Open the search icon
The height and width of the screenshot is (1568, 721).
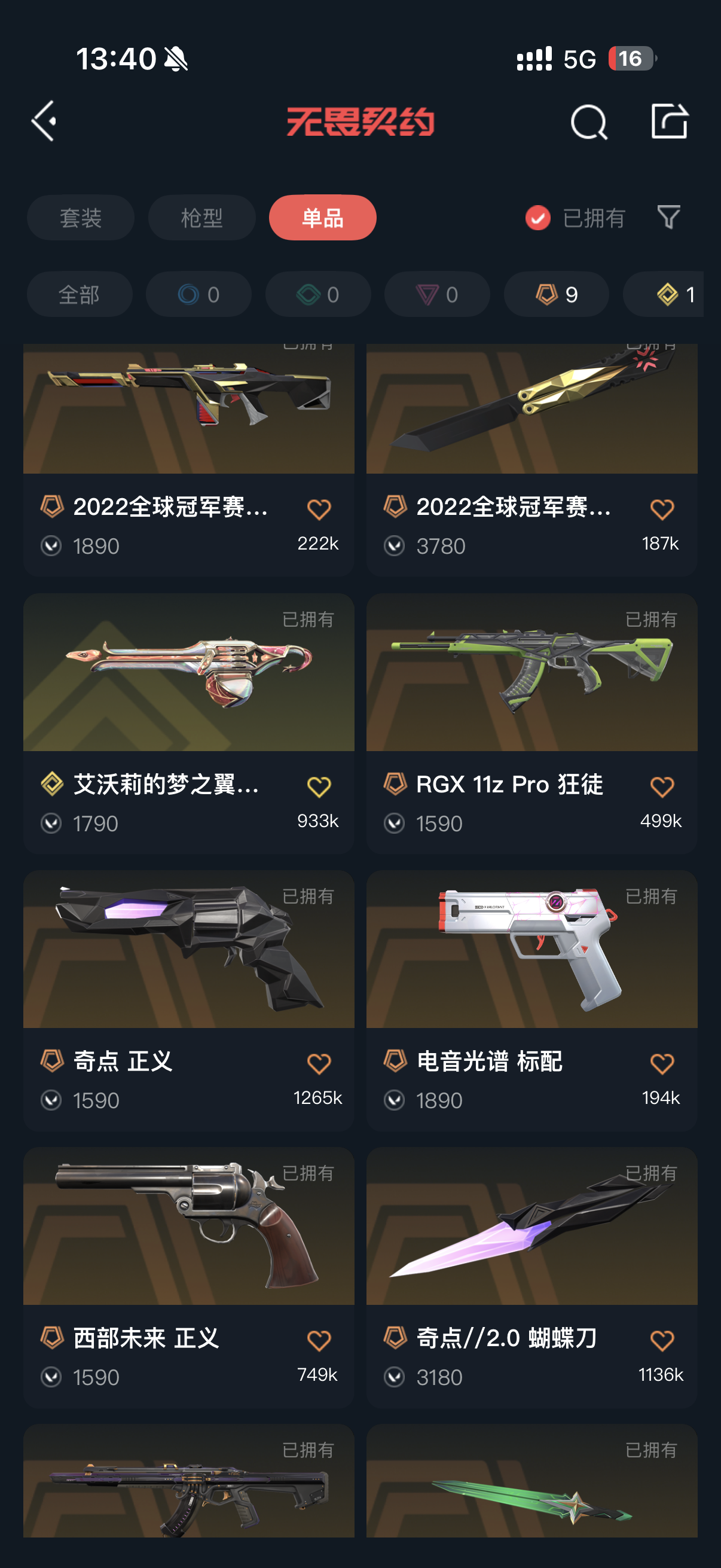point(588,123)
